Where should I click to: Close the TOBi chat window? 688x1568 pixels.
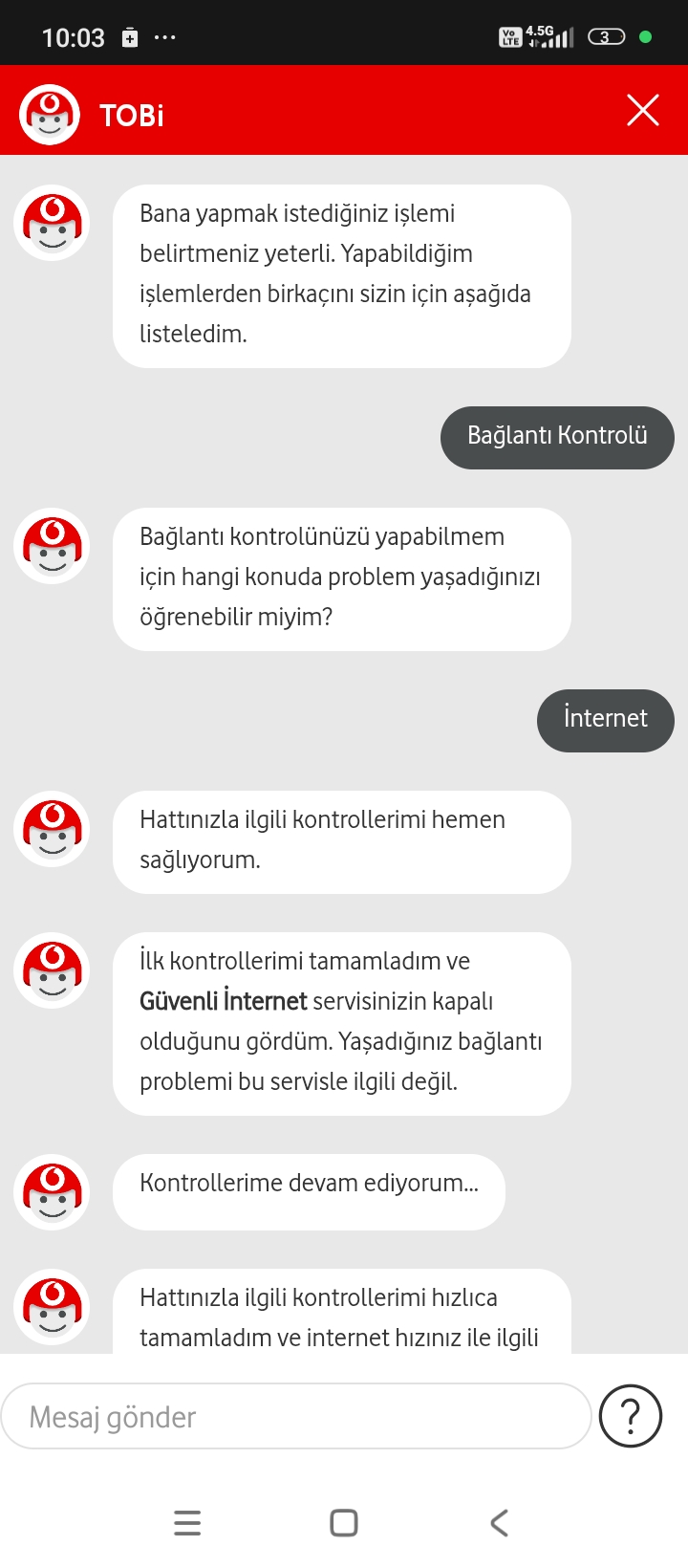click(643, 111)
